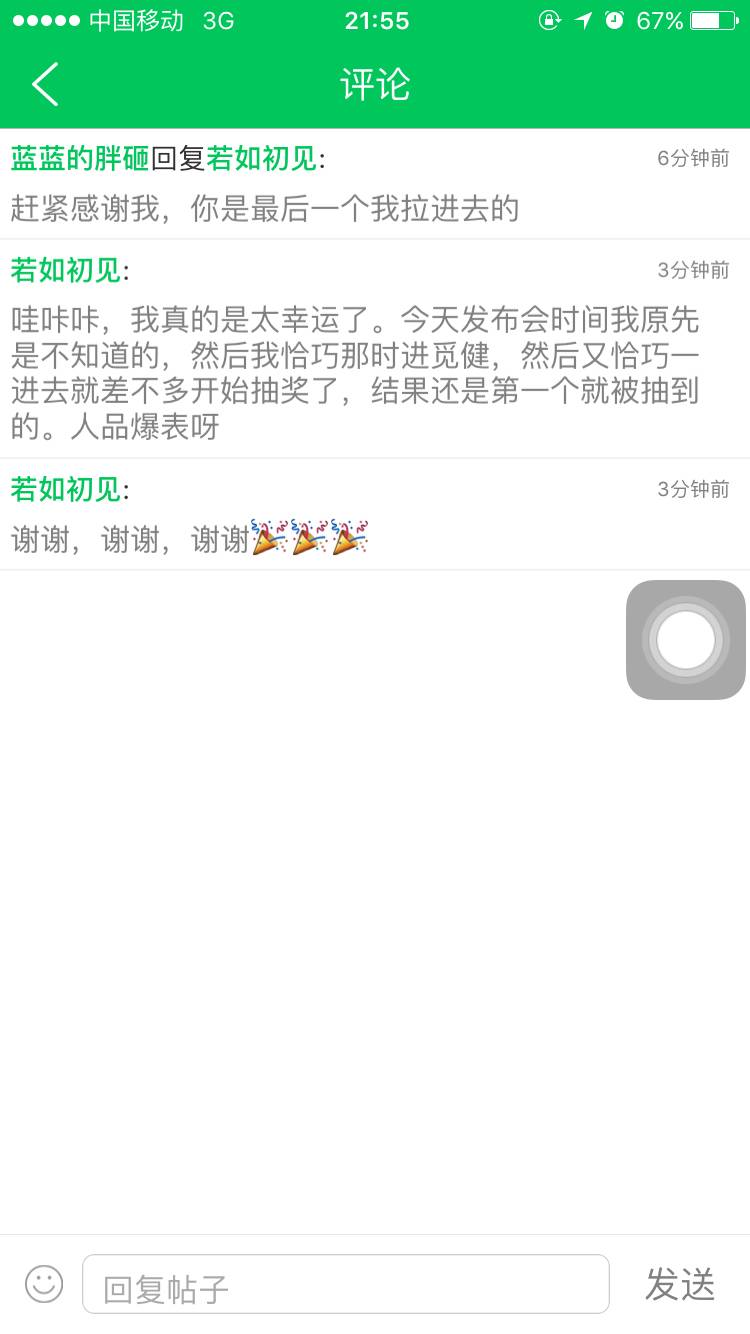The width and height of the screenshot is (750, 1334).
Task: Reply to the 哇咔咔 comment by 若如初见
Action: point(355,374)
